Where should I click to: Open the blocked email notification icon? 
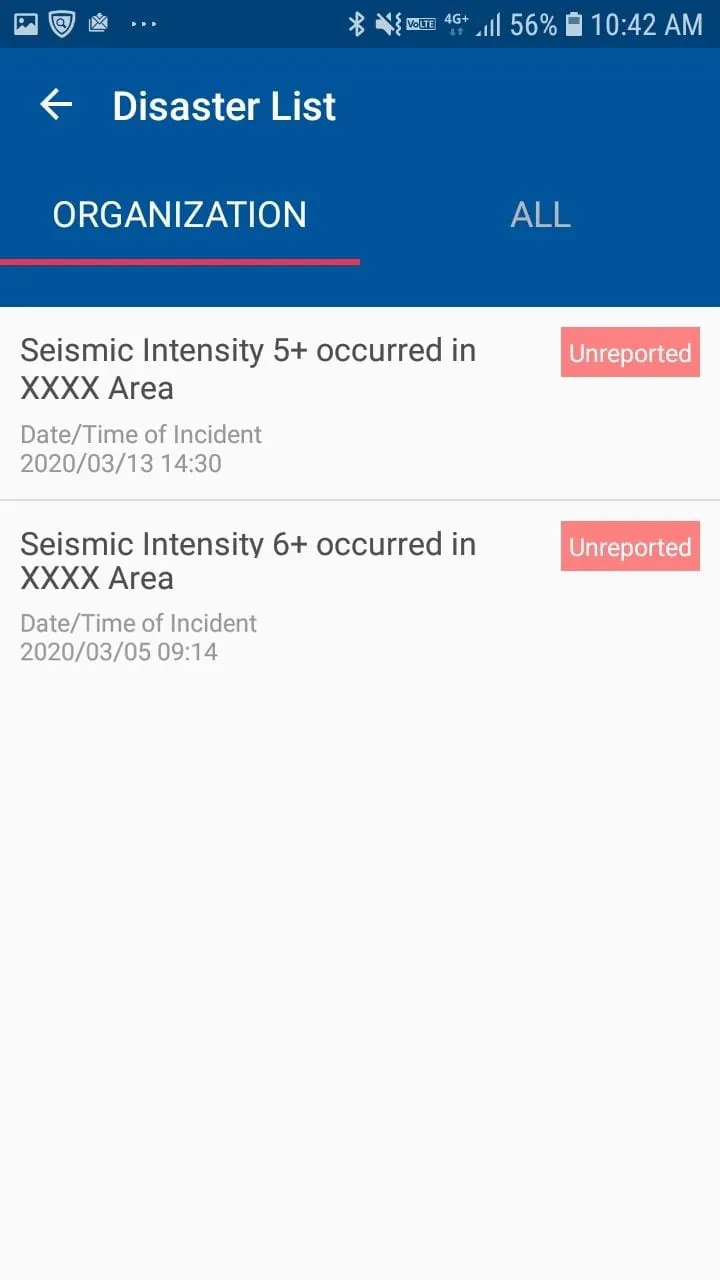tap(98, 22)
